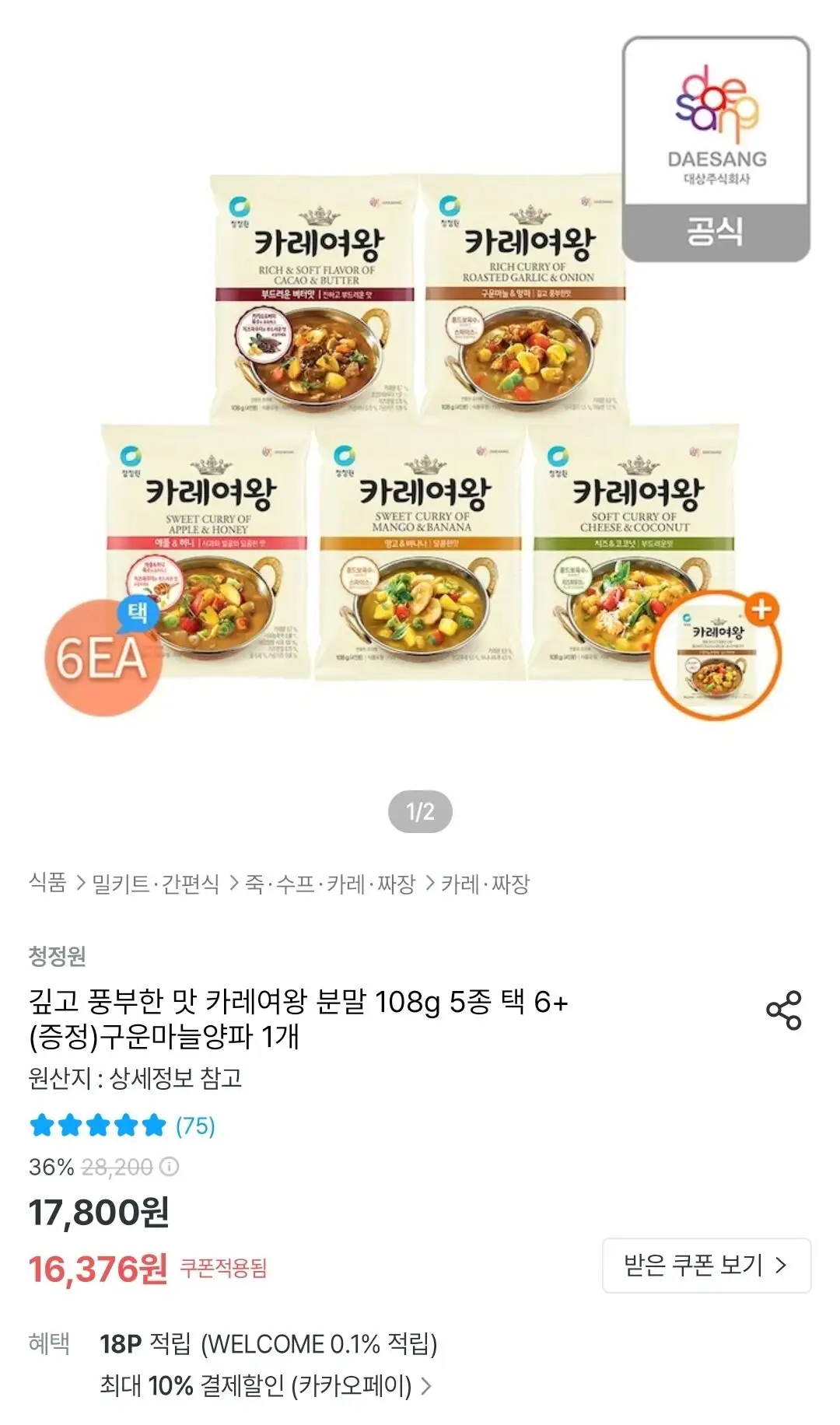
Task: Open the 카레·짜장 breadcrumb category
Action: [485, 884]
